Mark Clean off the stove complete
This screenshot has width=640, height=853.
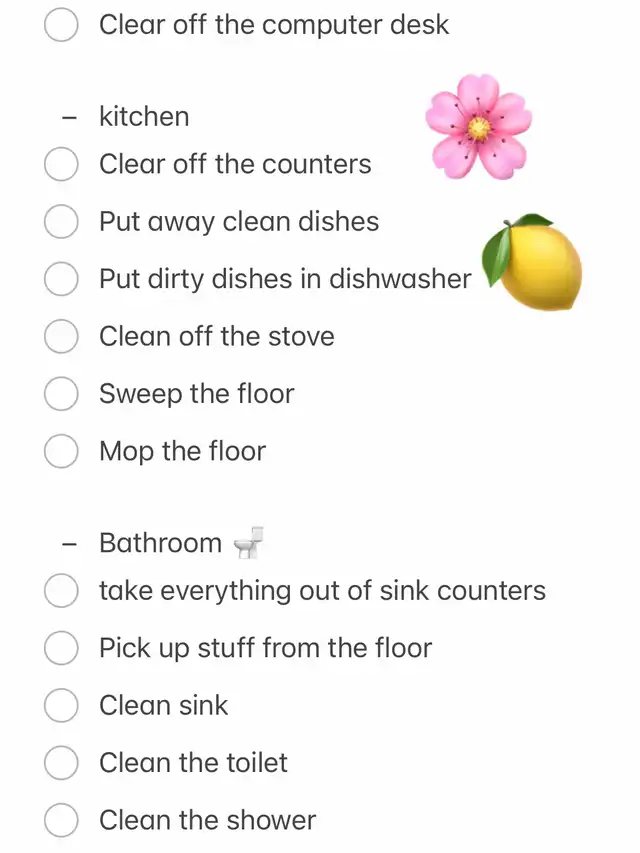point(61,336)
